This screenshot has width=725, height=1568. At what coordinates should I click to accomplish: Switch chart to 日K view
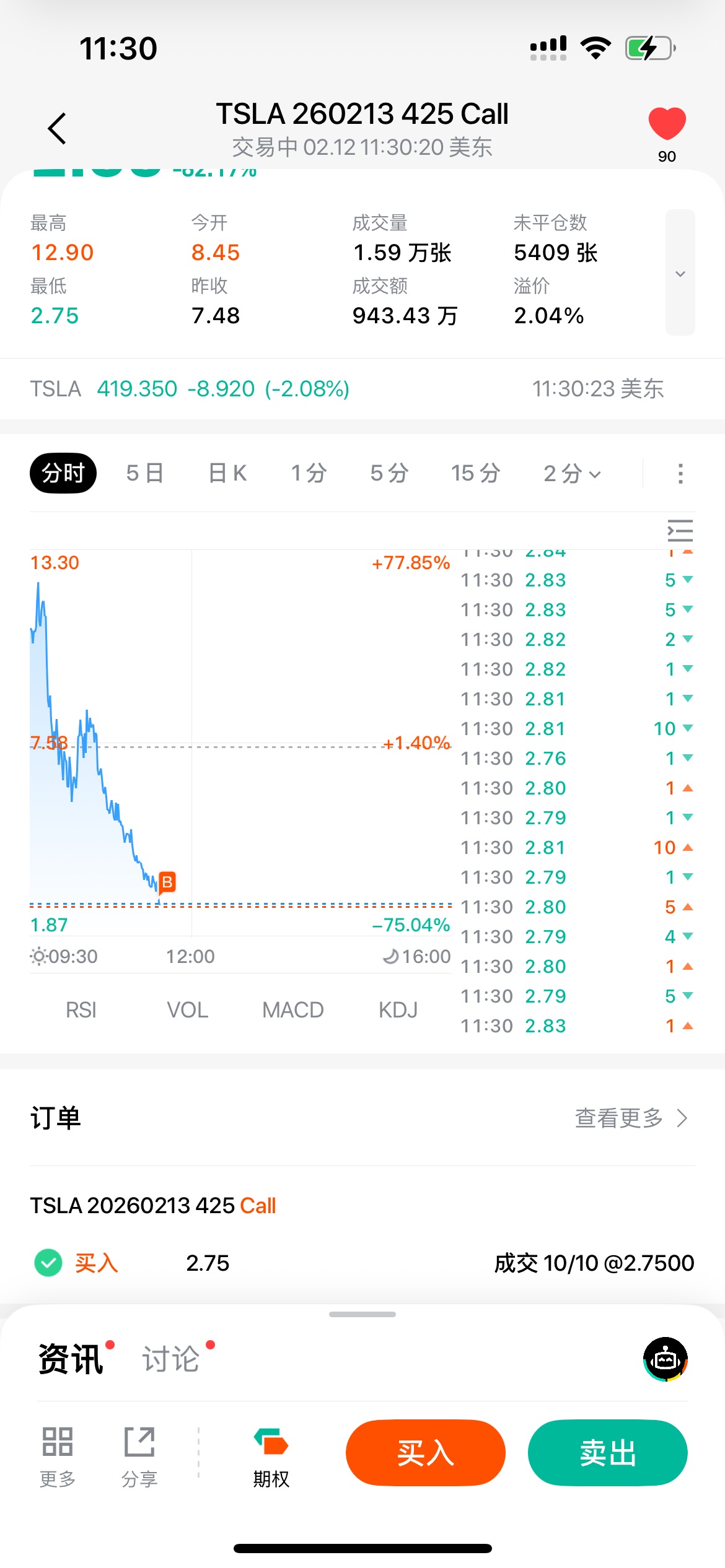coord(227,473)
